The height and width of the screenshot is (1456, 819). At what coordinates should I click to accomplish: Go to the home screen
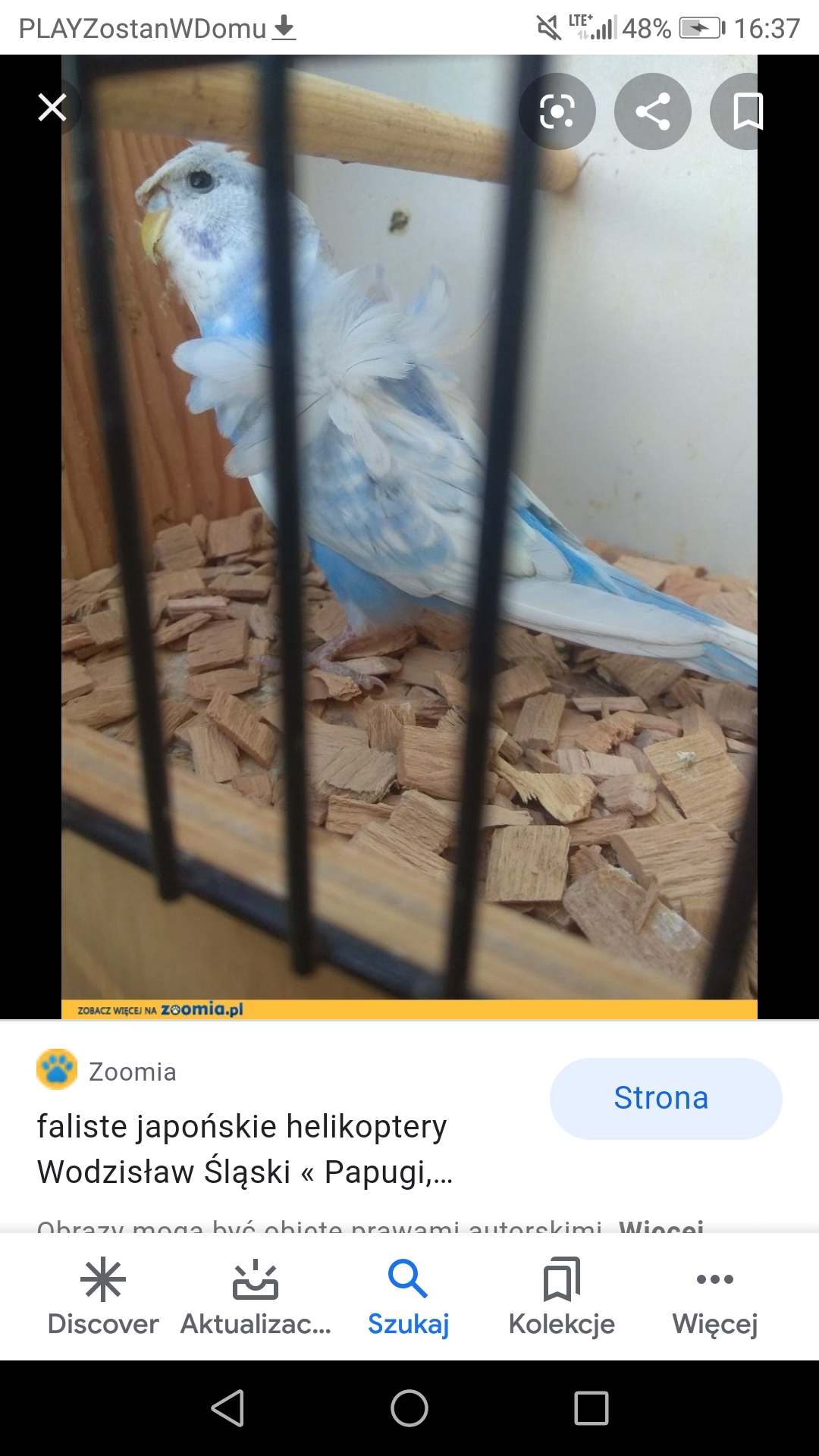409,1408
